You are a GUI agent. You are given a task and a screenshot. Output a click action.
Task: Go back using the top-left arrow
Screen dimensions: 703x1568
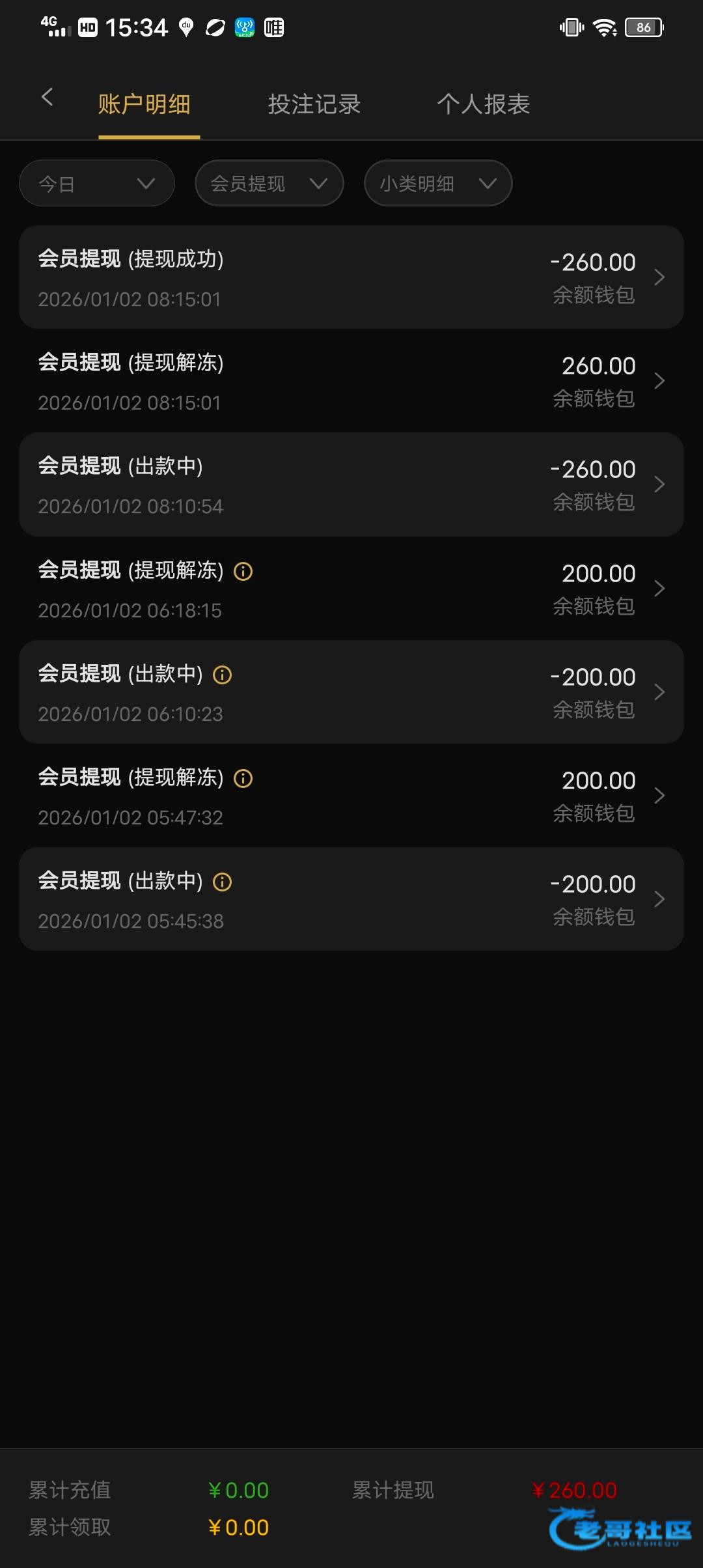pyautogui.click(x=47, y=98)
